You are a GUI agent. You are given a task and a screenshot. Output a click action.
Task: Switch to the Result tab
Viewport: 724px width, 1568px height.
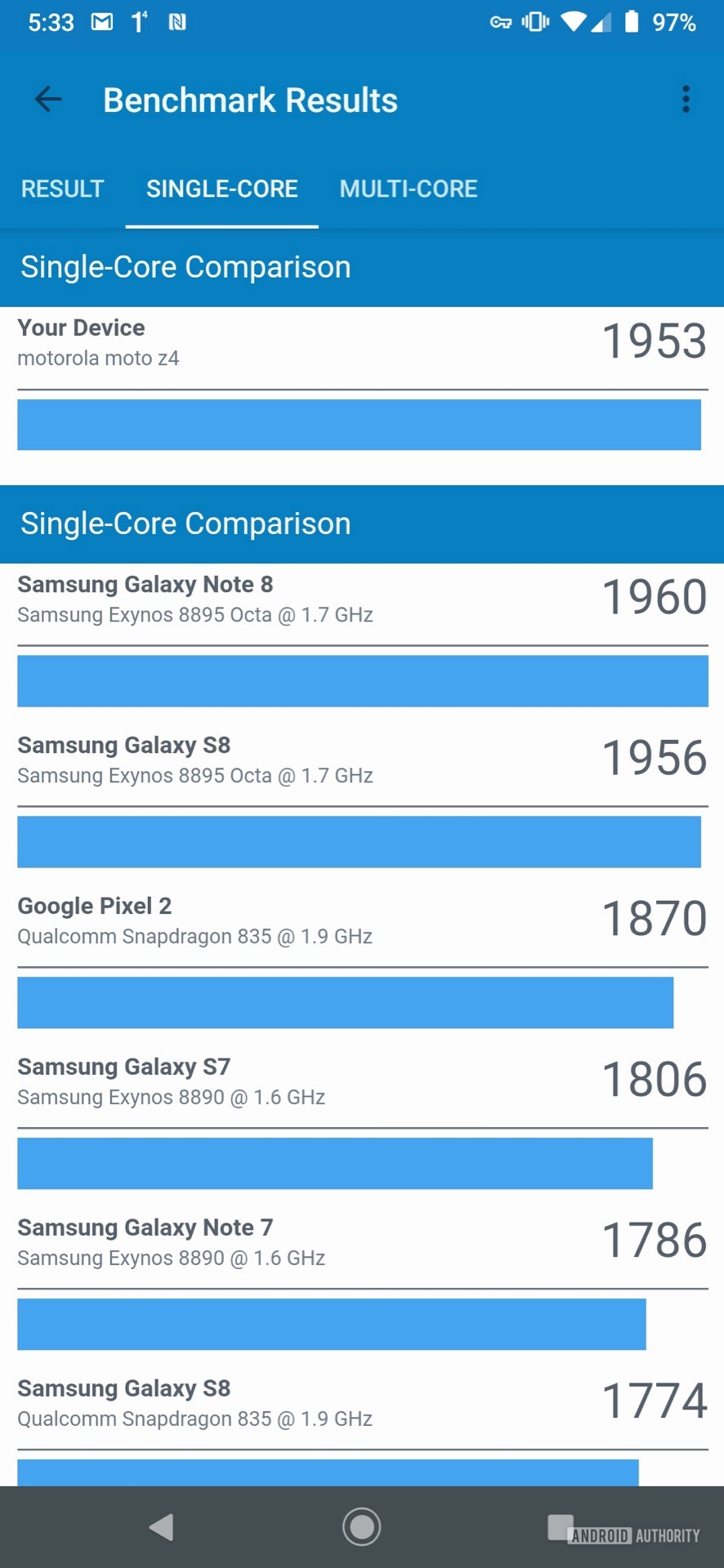pos(63,189)
